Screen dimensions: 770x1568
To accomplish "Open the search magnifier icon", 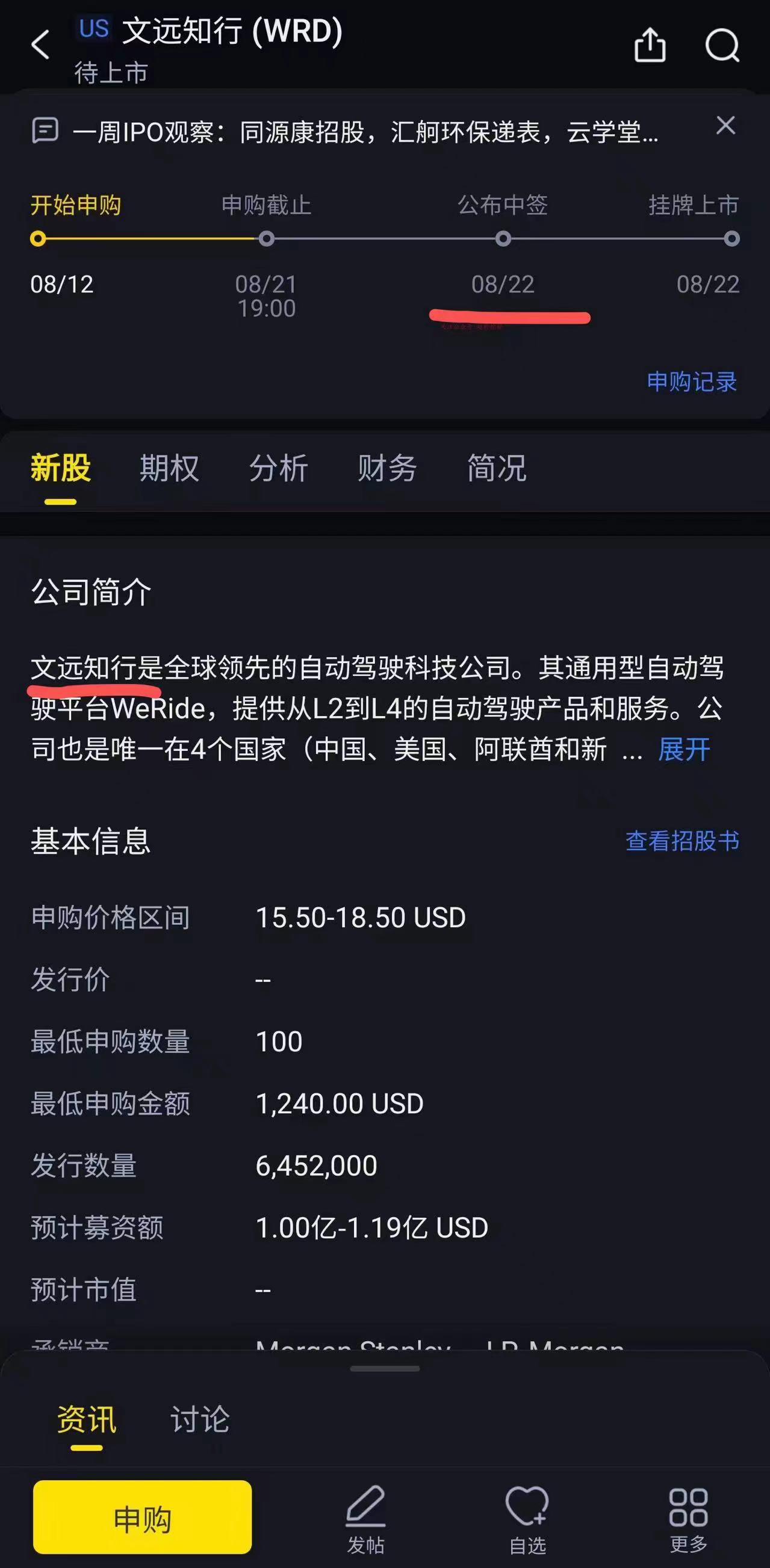I will click(x=722, y=46).
